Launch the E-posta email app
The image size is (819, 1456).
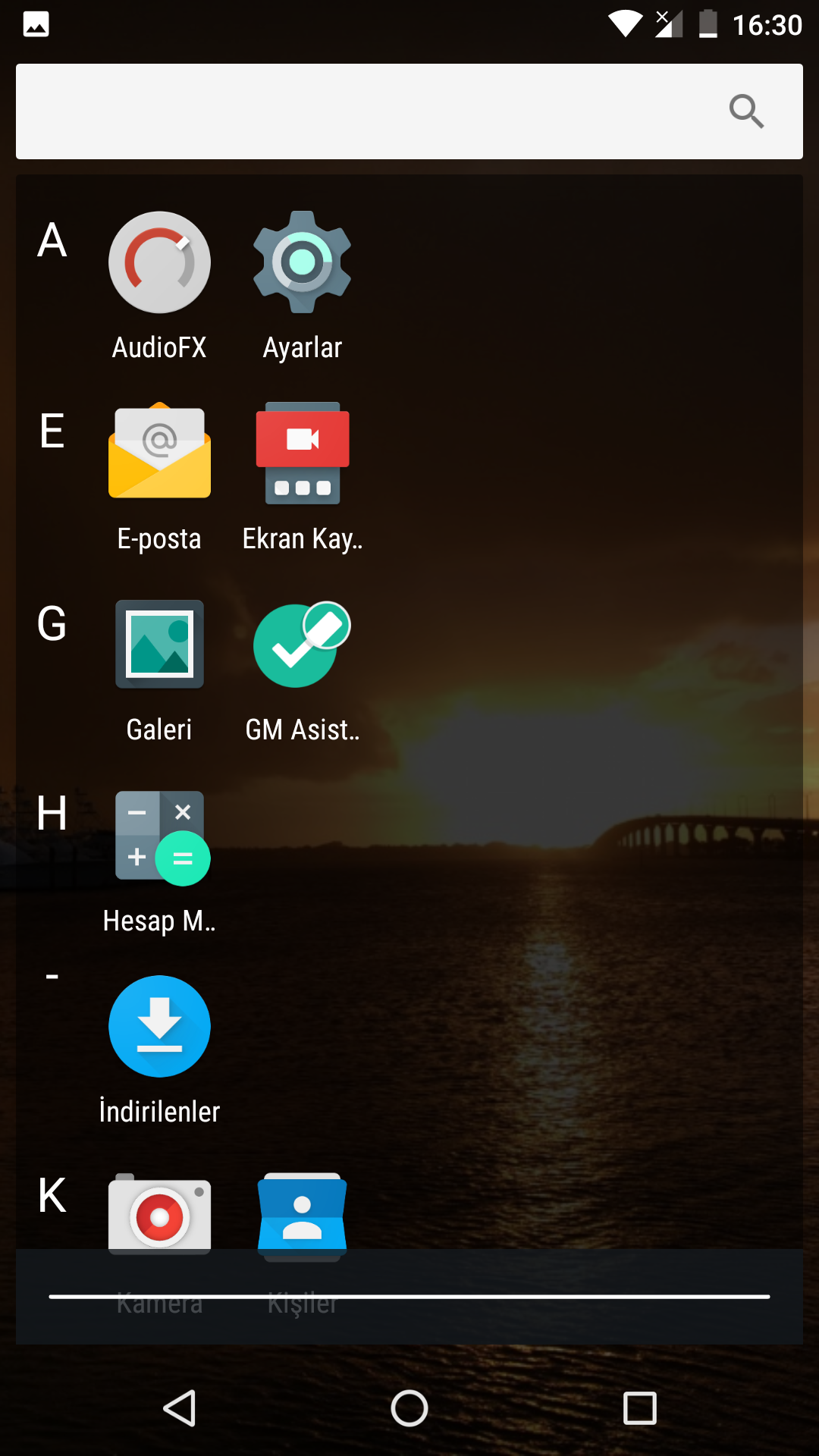coord(159,453)
